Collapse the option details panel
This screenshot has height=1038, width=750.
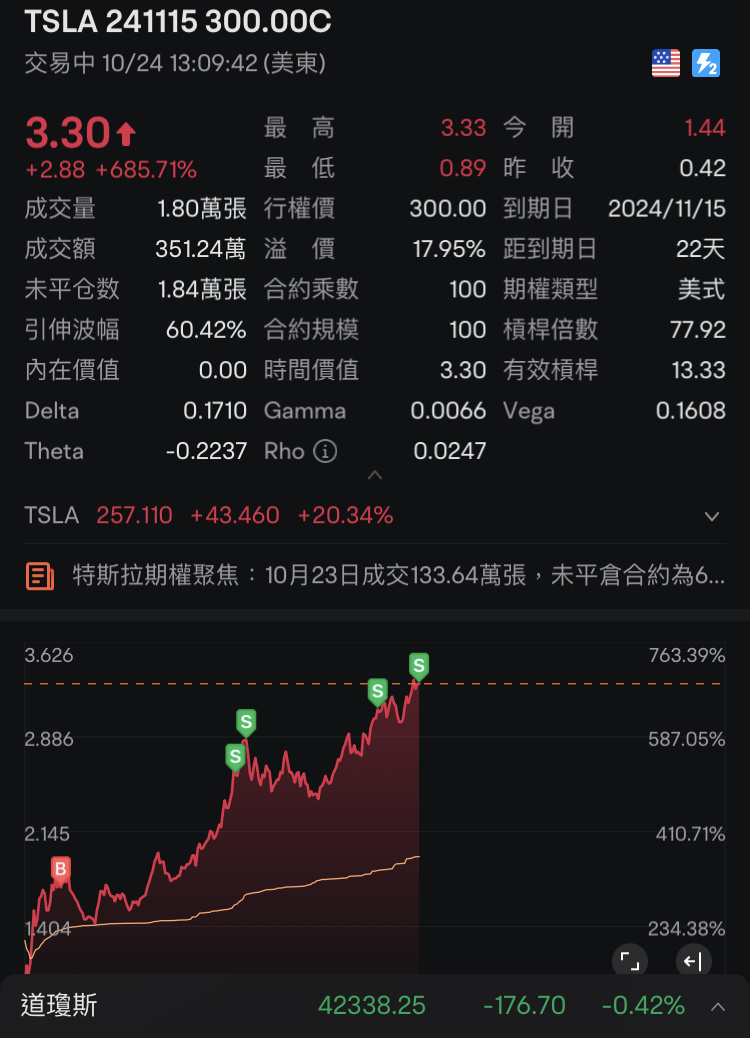(375, 475)
